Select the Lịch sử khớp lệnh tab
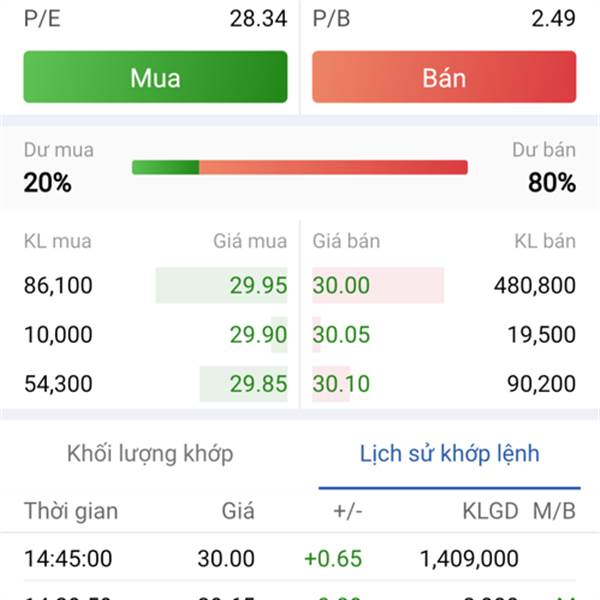600x600 pixels. 449,453
